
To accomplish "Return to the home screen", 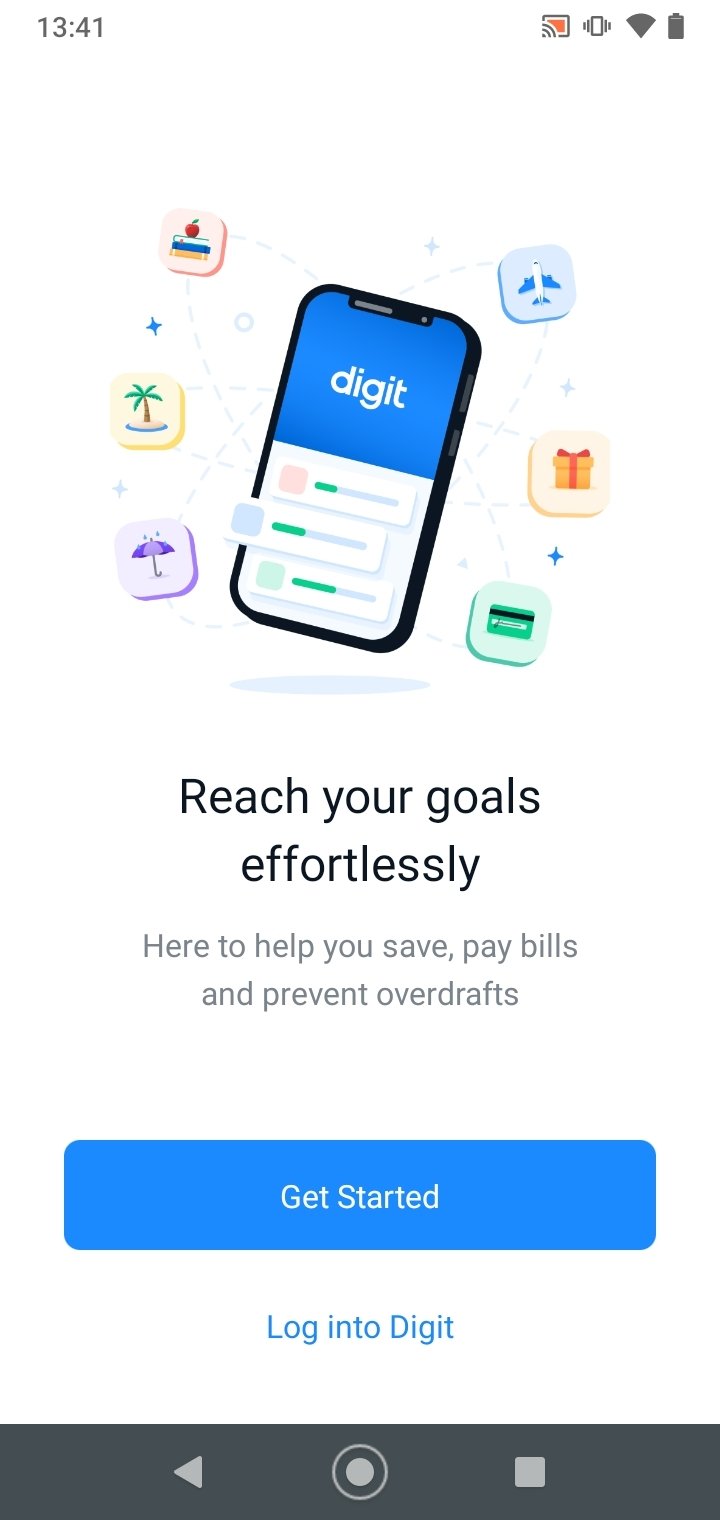I will (x=360, y=1472).
